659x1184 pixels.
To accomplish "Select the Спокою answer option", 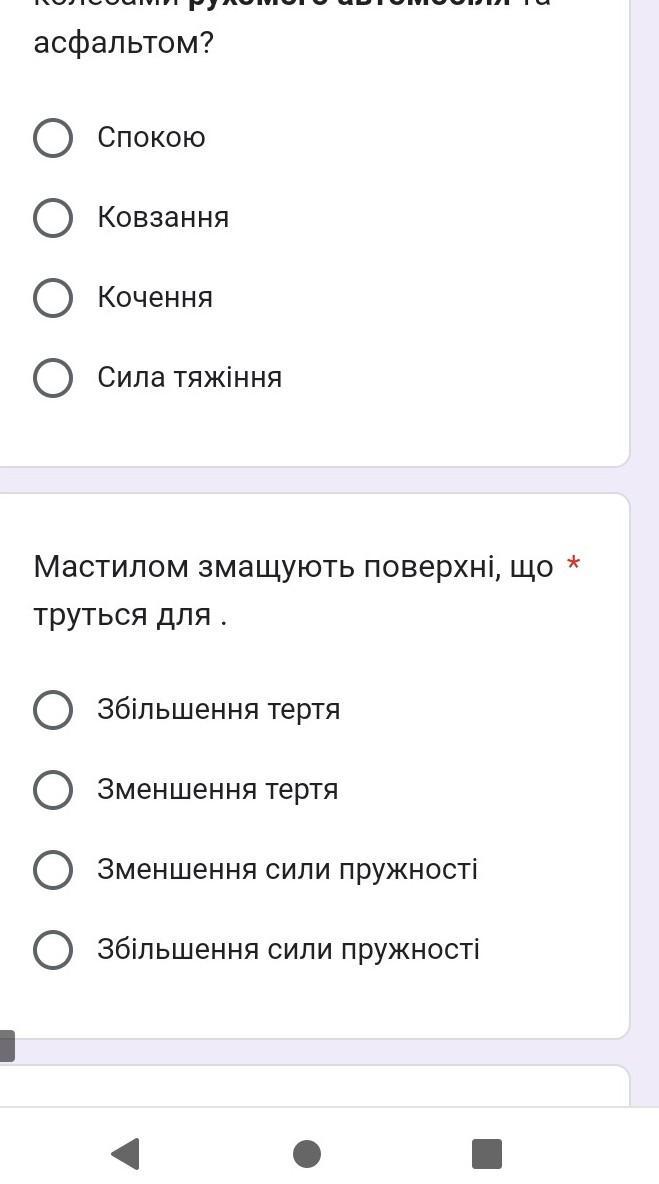I will (53, 137).
